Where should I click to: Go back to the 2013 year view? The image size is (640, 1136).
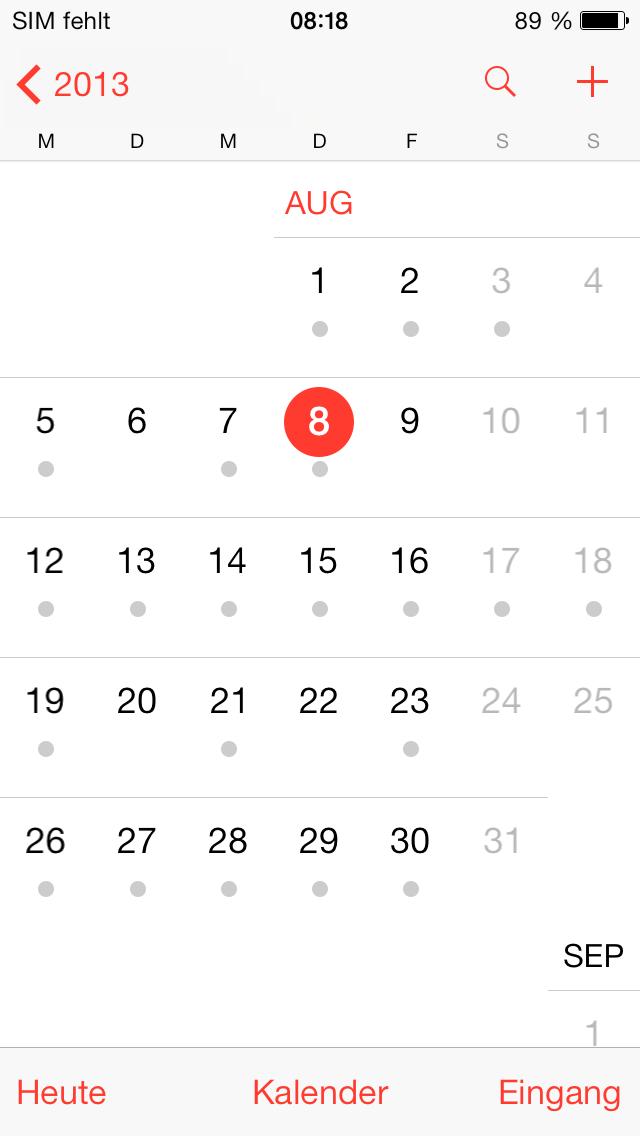point(72,84)
